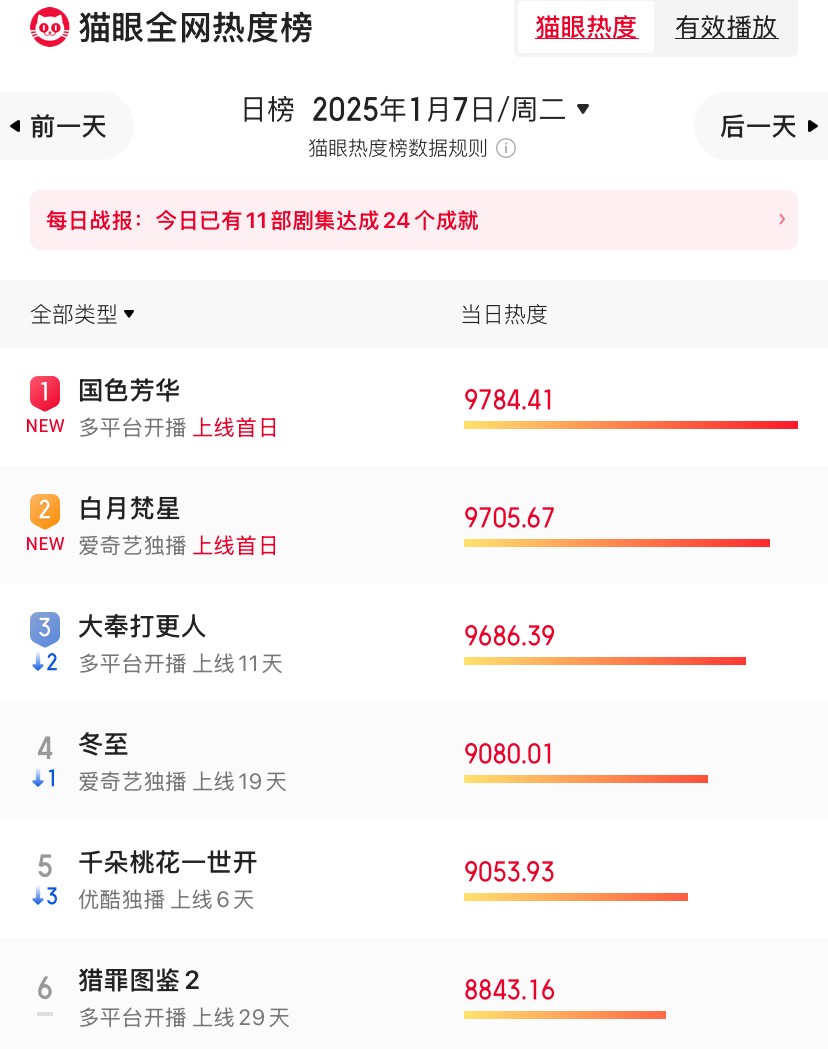Click the 猫罪图鉴 2 list entry
Image resolution: width=828 pixels, height=1049 pixels.
tap(137, 980)
